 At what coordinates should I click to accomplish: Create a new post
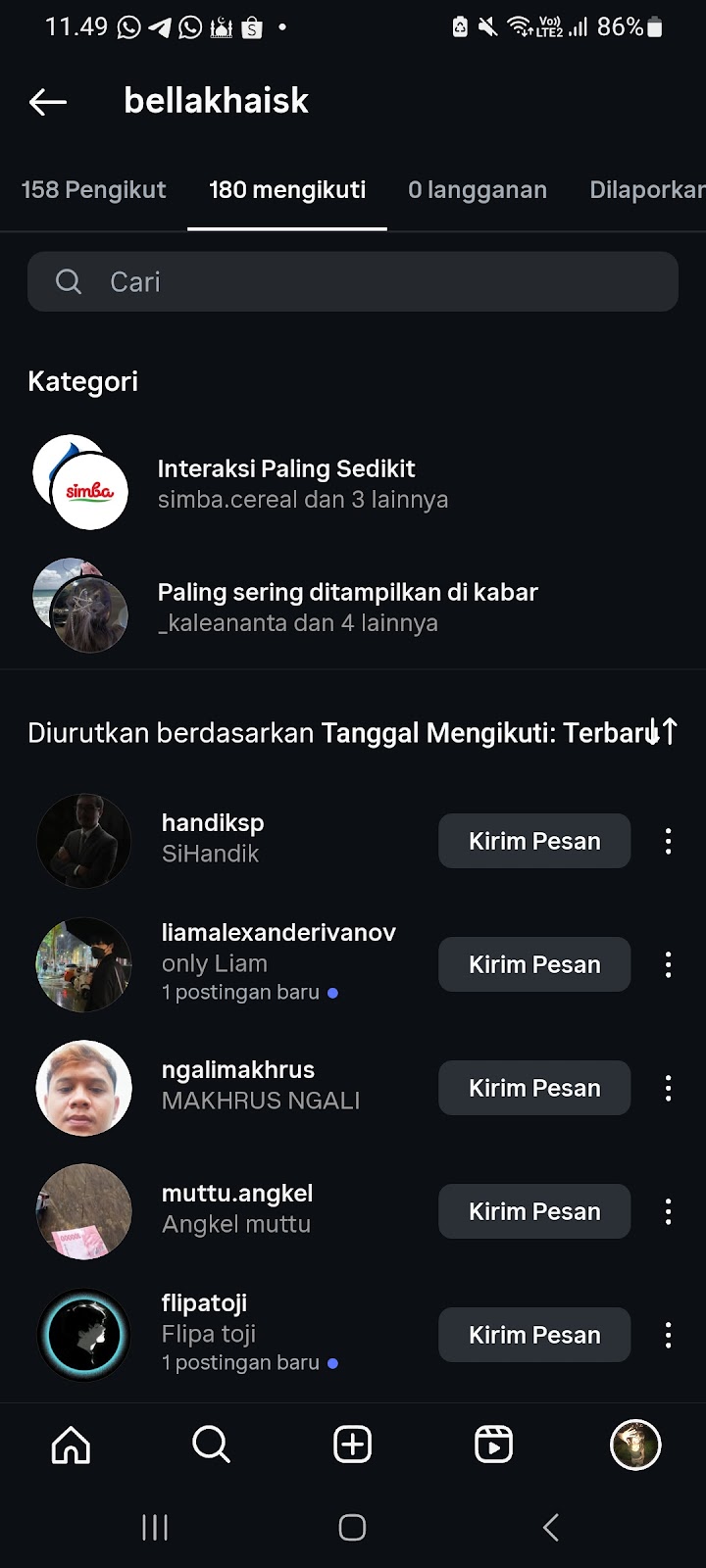352,1445
